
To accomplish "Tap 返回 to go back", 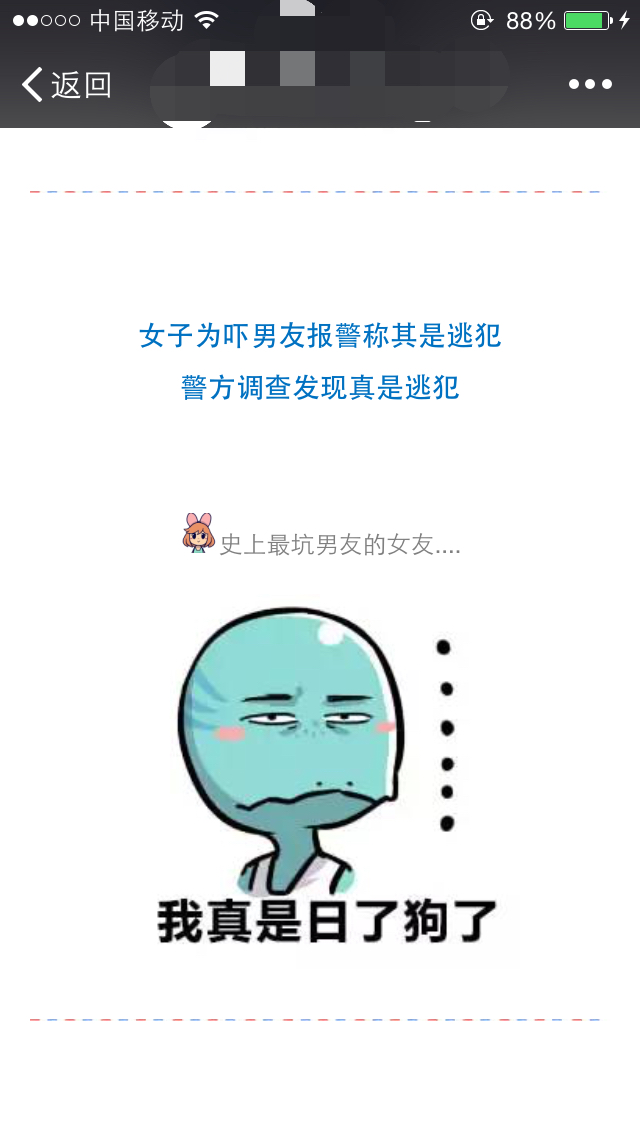I will click(66, 85).
